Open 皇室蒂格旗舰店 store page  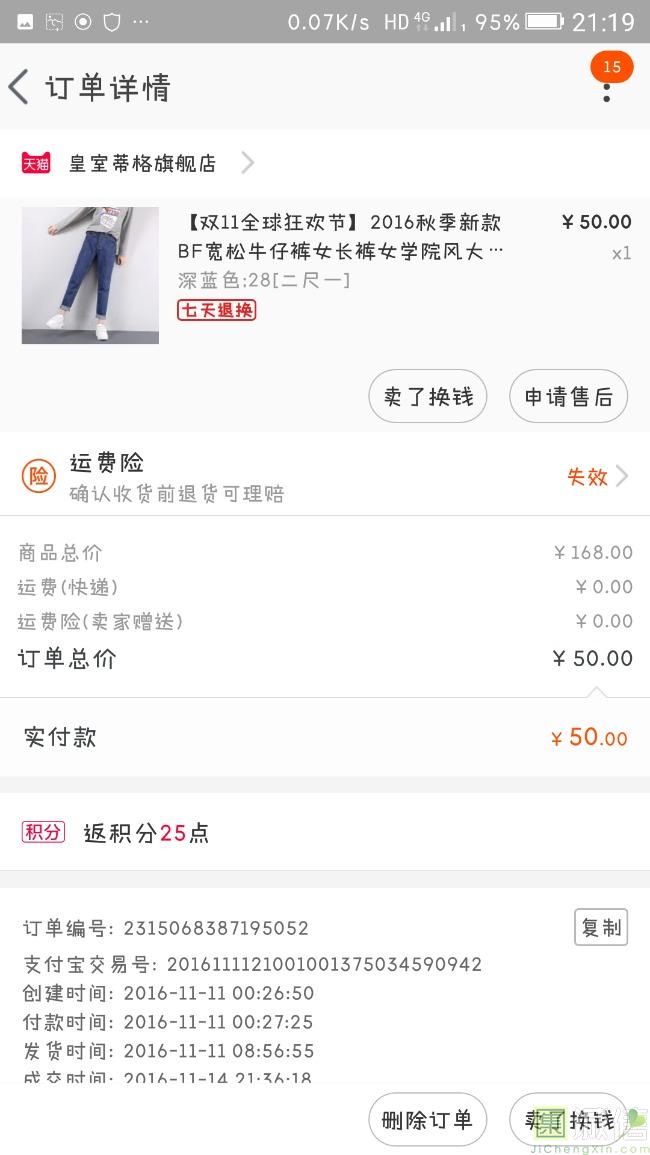[x=140, y=163]
